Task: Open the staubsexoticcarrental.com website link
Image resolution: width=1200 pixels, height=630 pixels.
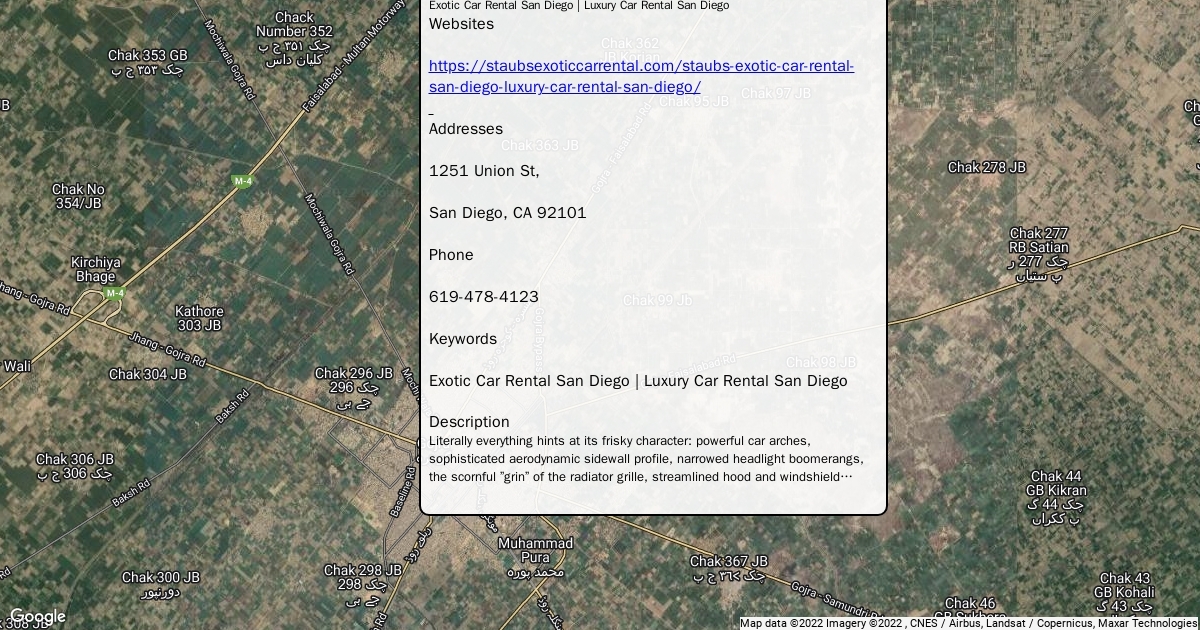Action: click(641, 67)
